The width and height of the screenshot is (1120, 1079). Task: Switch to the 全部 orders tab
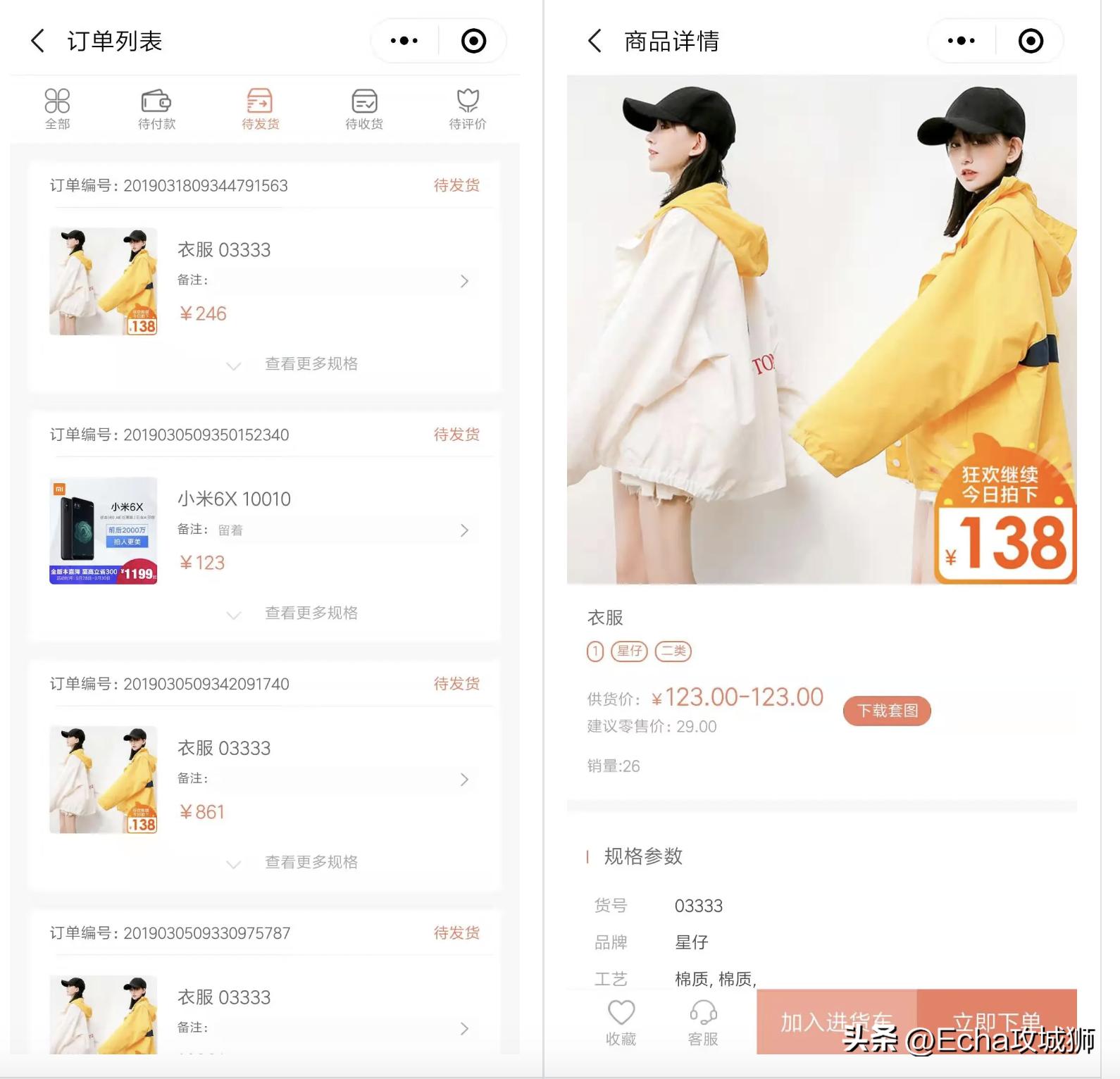(x=57, y=109)
